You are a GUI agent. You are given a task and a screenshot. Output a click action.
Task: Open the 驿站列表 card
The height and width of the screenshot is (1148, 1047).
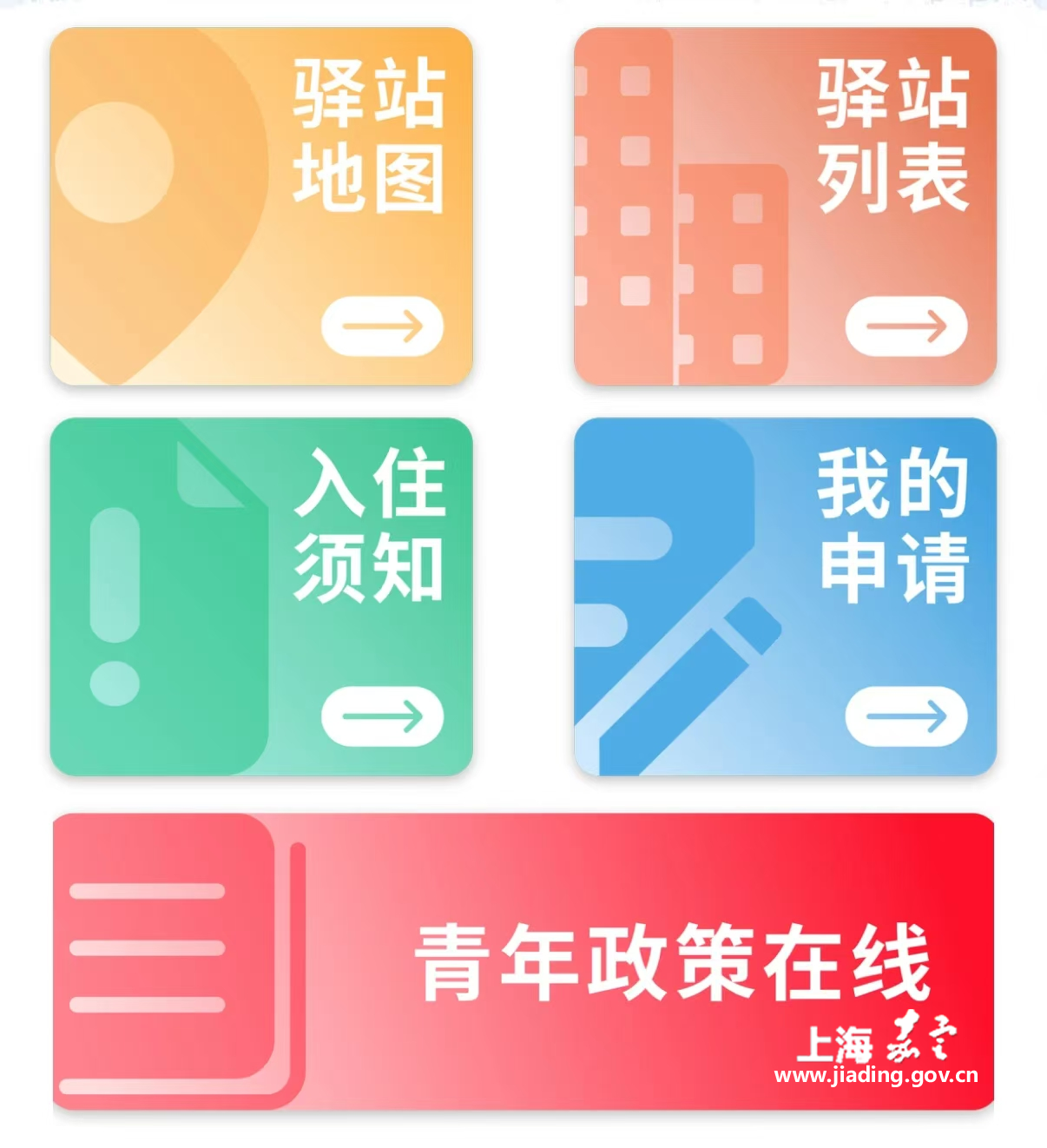tap(785, 207)
